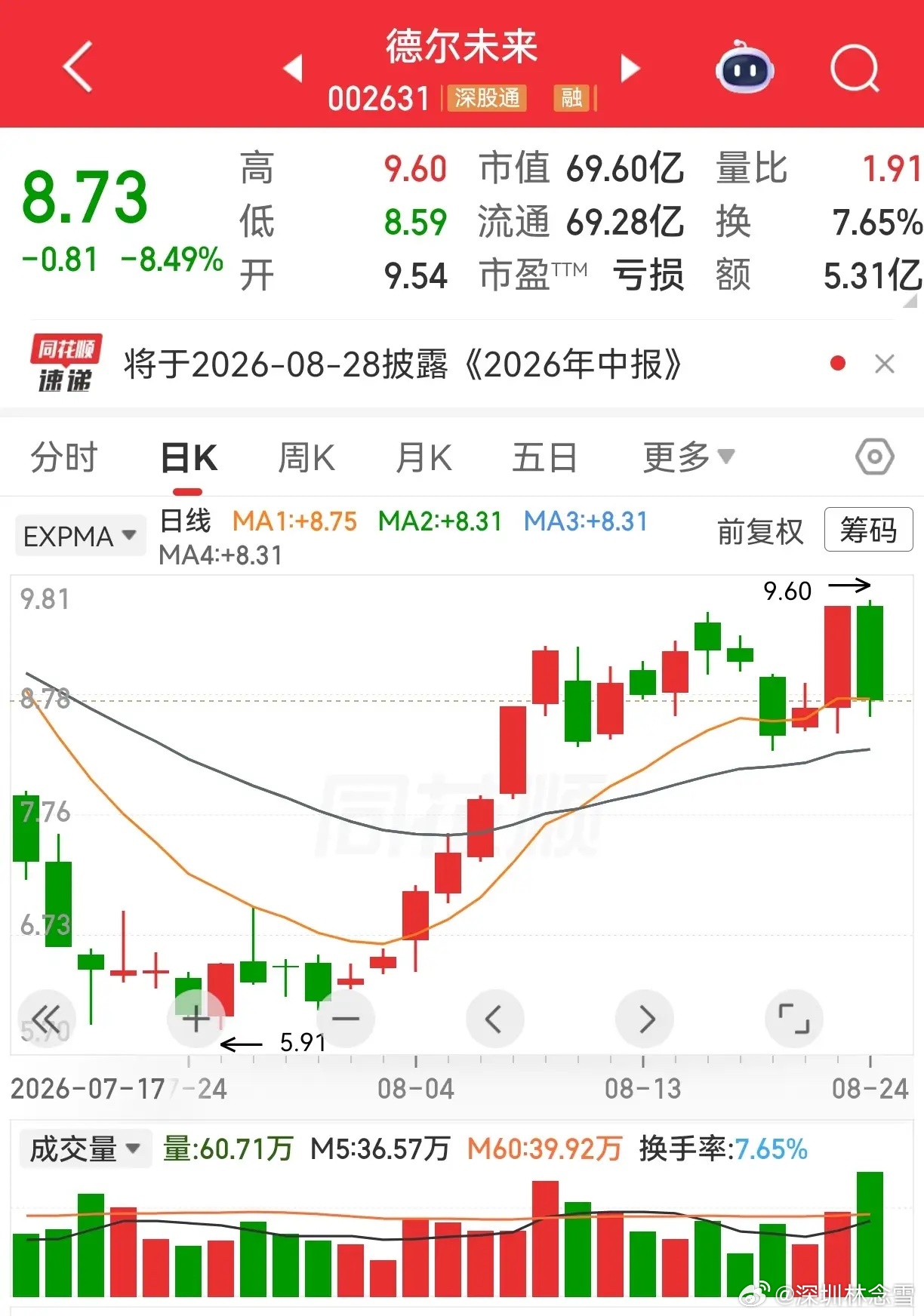Viewport: 924px width, 1316px height.
Task: Go back using the header arrow
Action: [78, 67]
